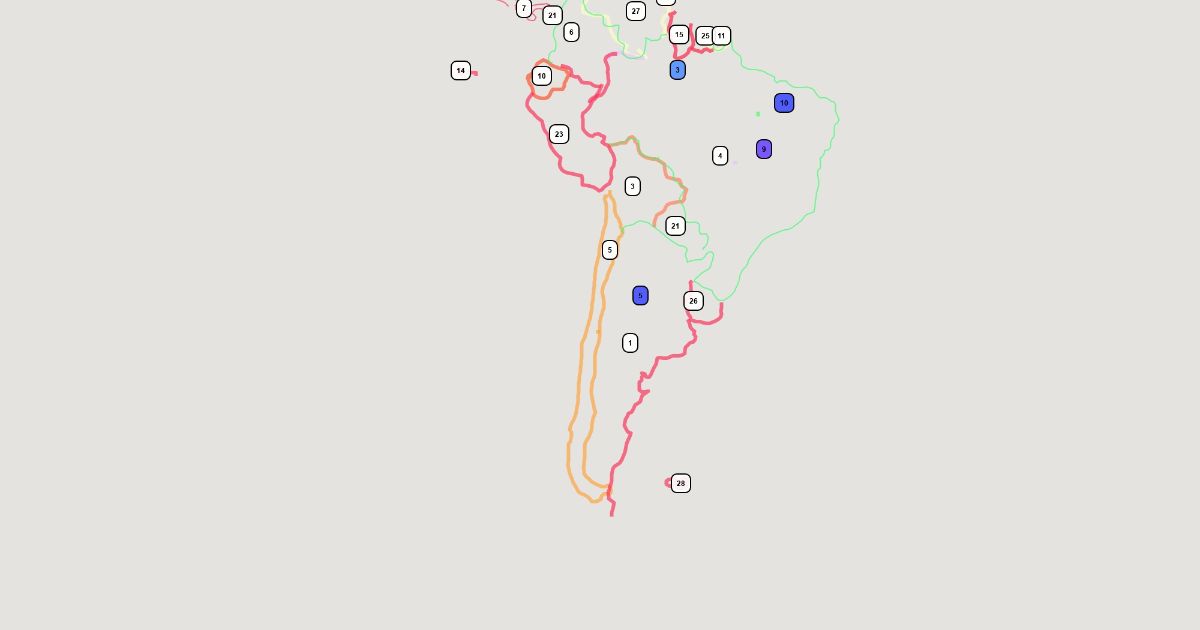
Task: Select the white marker numbered 14
Action: tap(460, 71)
